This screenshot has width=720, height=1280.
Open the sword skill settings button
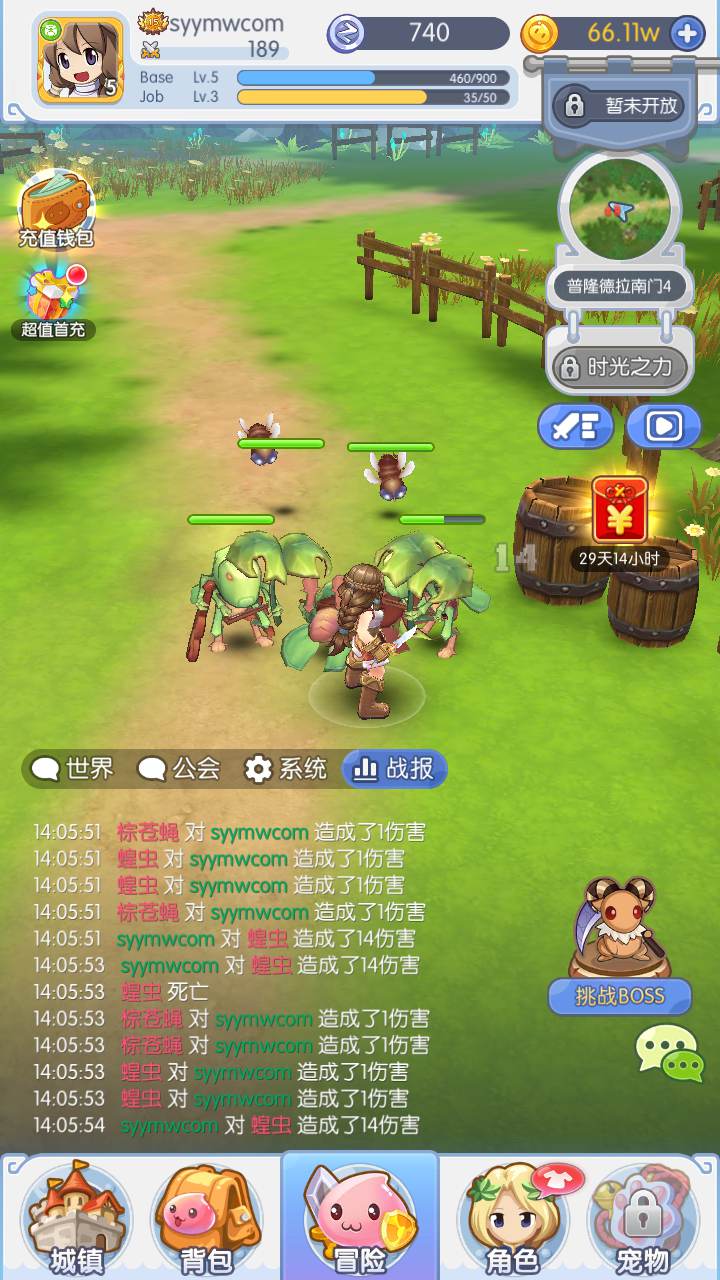[575, 427]
